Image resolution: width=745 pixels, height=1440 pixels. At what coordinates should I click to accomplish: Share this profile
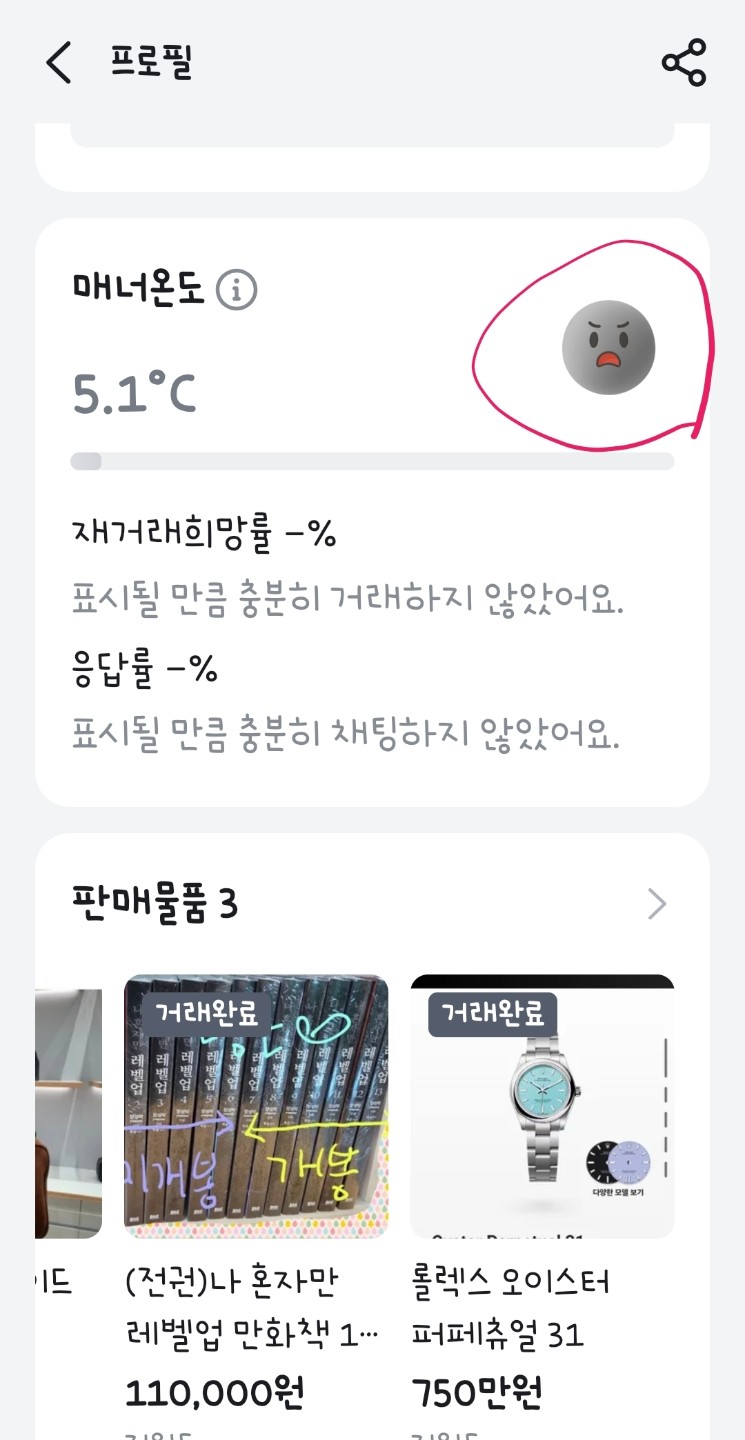[684, 63]
